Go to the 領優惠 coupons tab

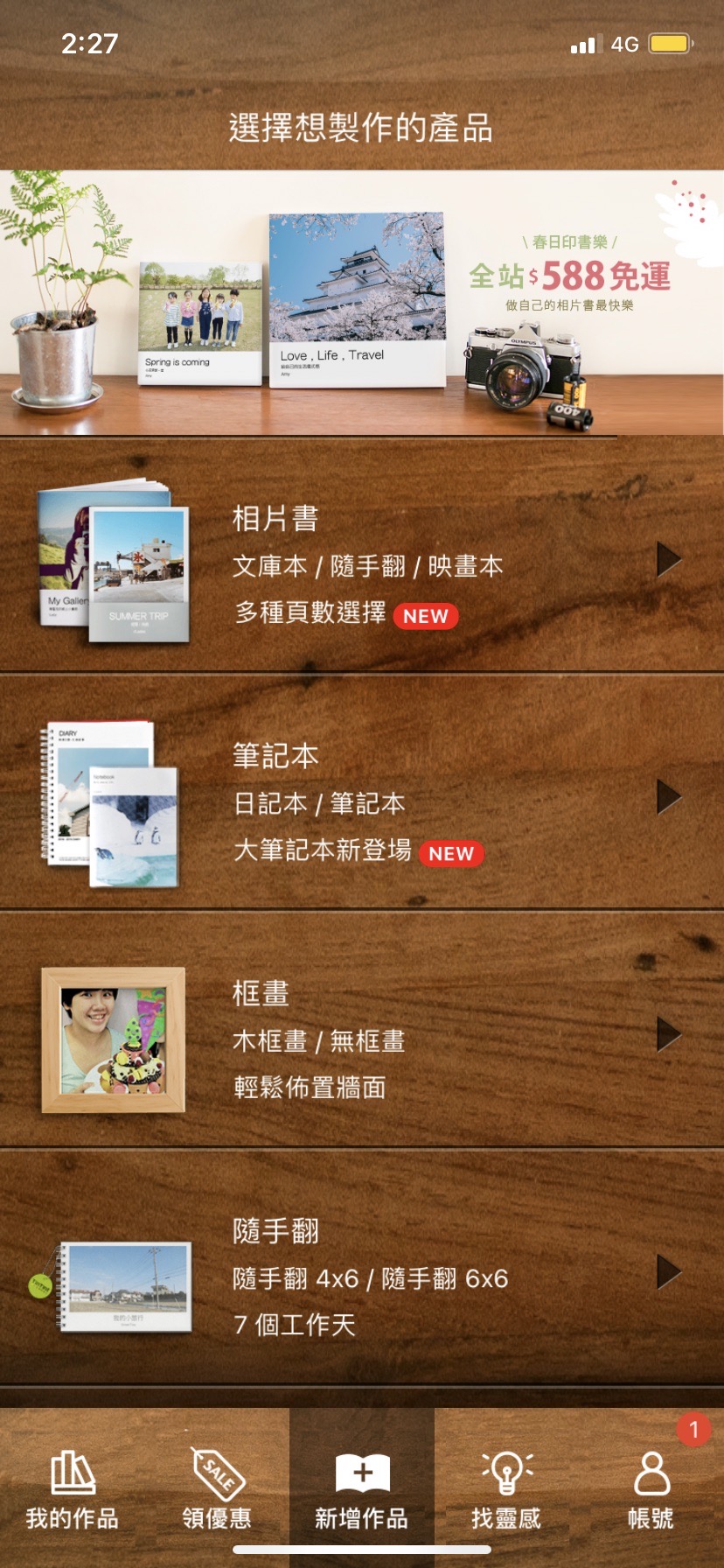tap(217, 1489)
